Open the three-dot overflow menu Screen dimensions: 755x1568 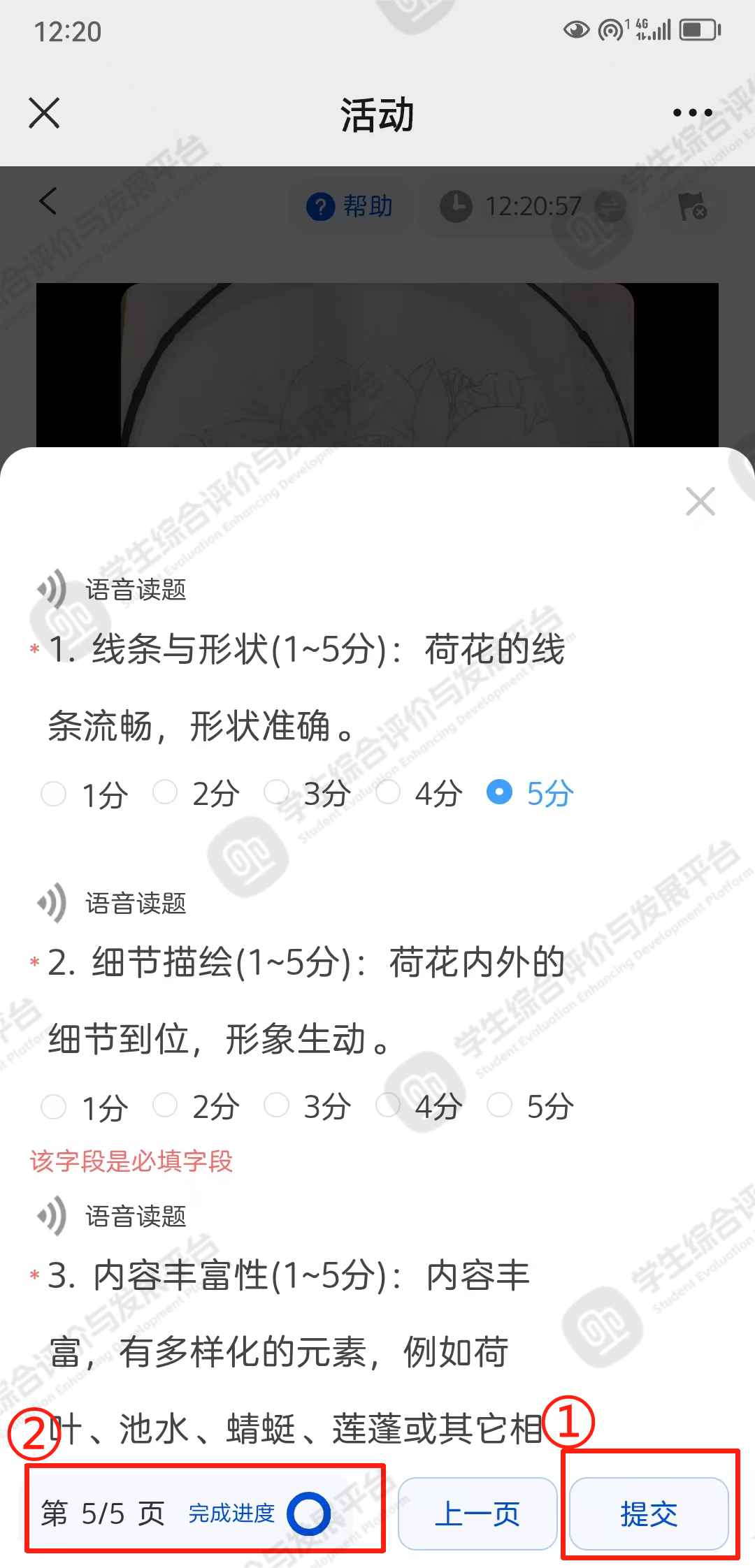point(692,113)
